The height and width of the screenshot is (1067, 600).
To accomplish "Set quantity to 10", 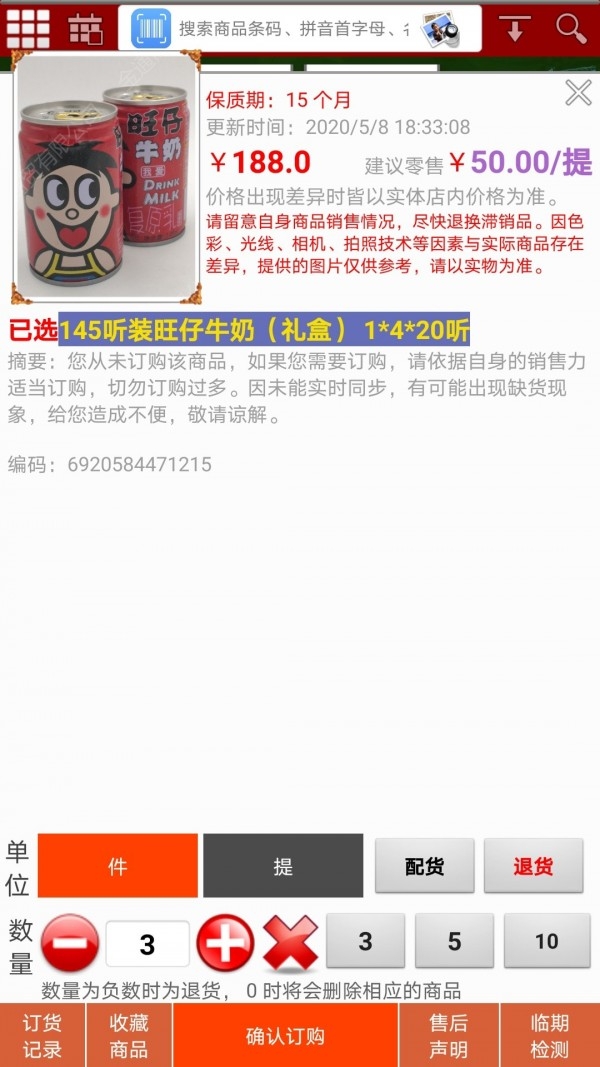I will point(546,941).
